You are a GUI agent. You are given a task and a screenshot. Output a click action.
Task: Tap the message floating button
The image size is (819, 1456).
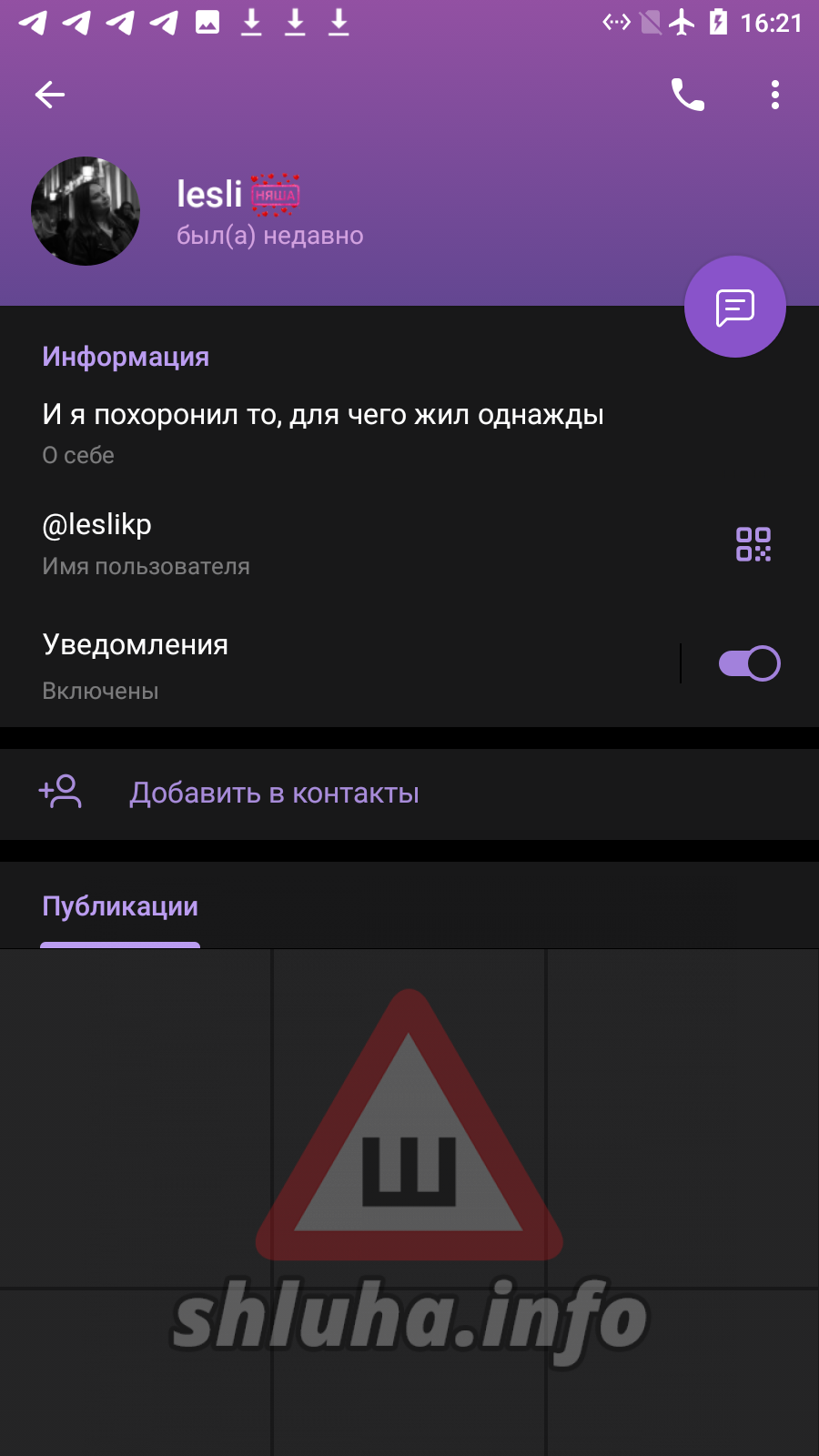[x=734, y=308]
